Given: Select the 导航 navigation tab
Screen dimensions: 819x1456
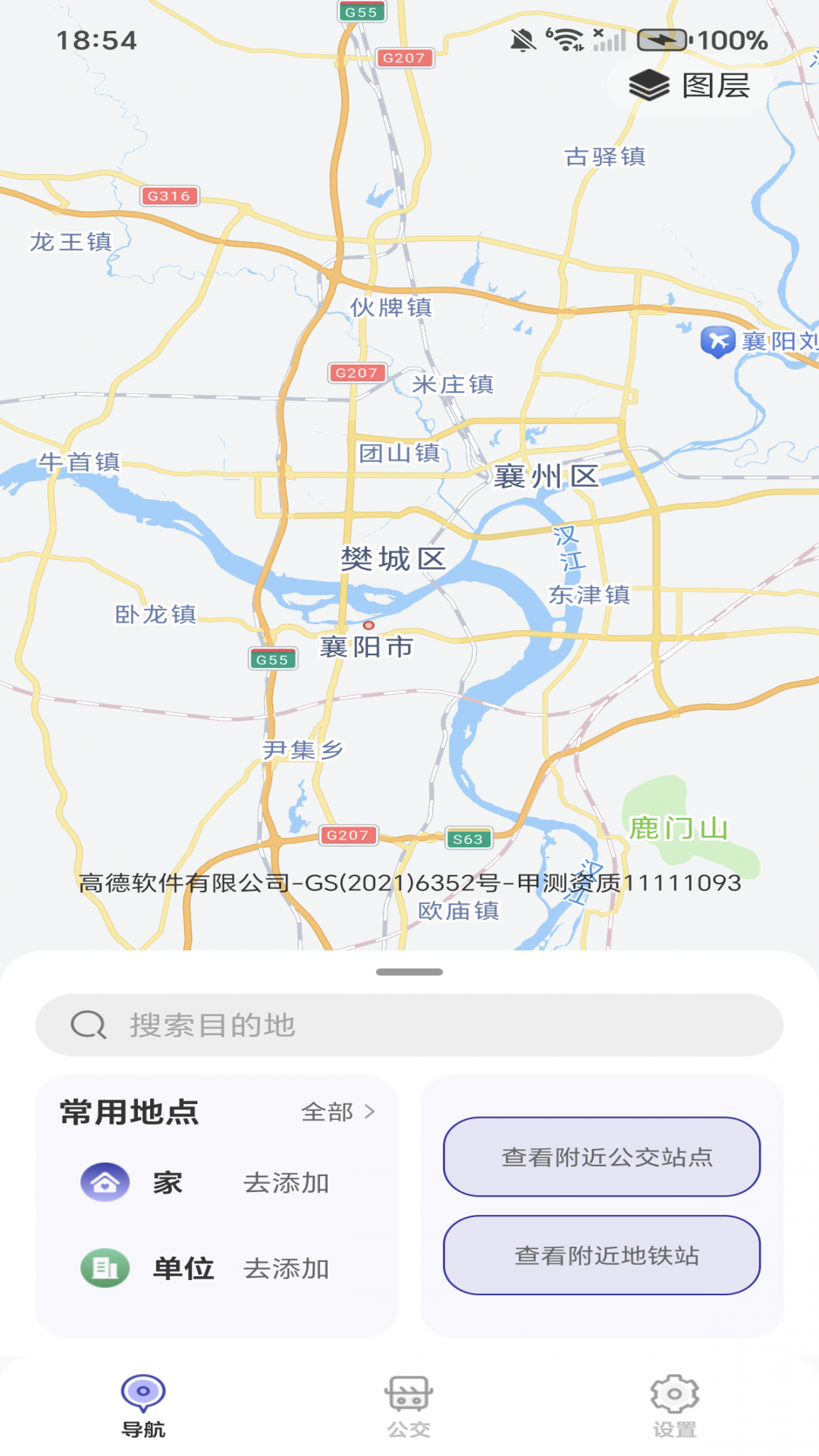Looking at the screenshot, I should point(143,1406).
